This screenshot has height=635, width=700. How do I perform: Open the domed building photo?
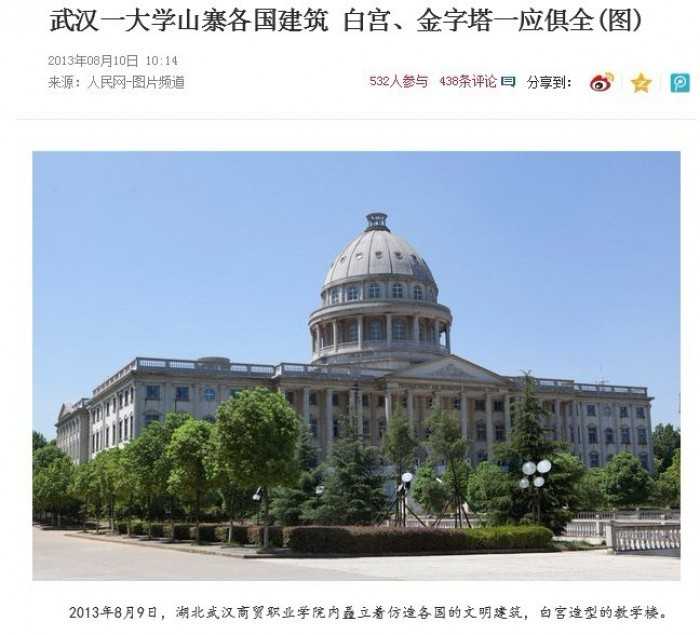coord(356,365)
